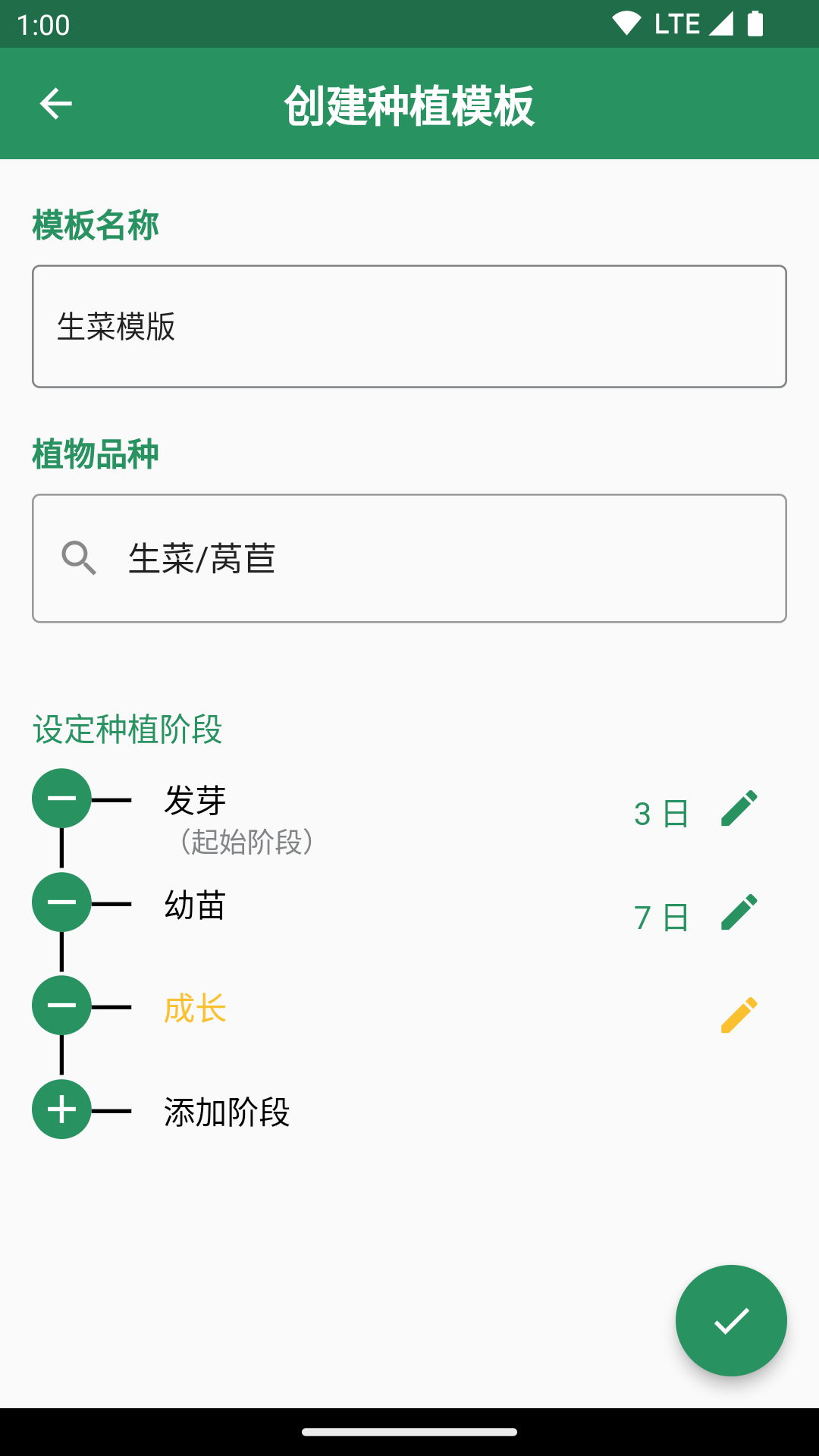Viewport: 819px width, 1456px height.
Task: Remove the 发芽 stage
Action: point(61,799)
